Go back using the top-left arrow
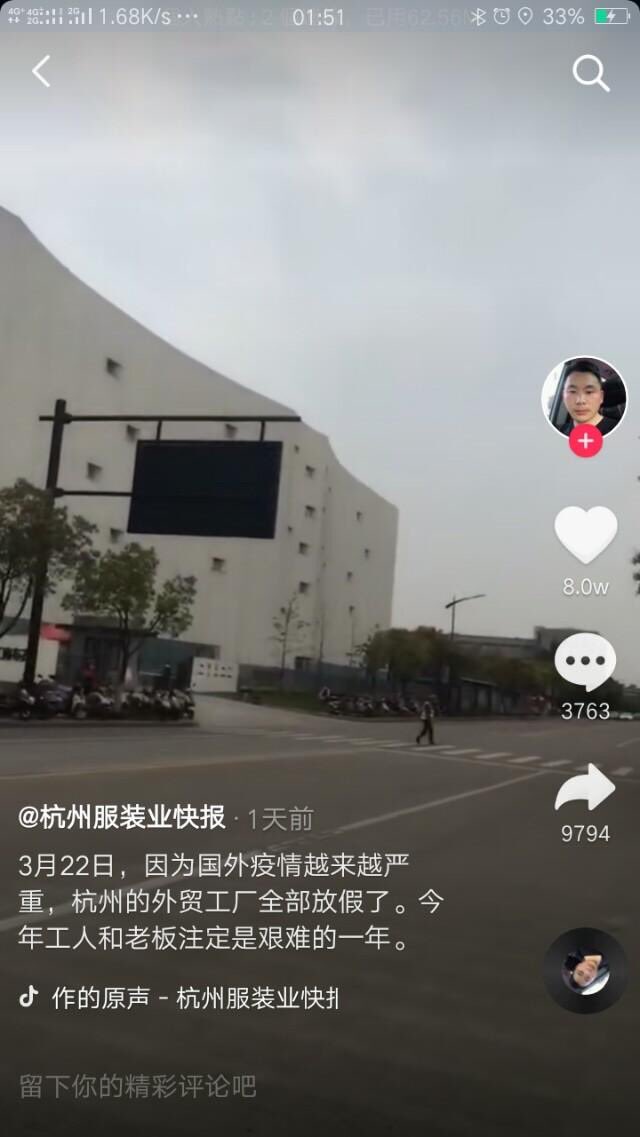This screenshot has height=1137, width=640. click(x=41, y=72)
